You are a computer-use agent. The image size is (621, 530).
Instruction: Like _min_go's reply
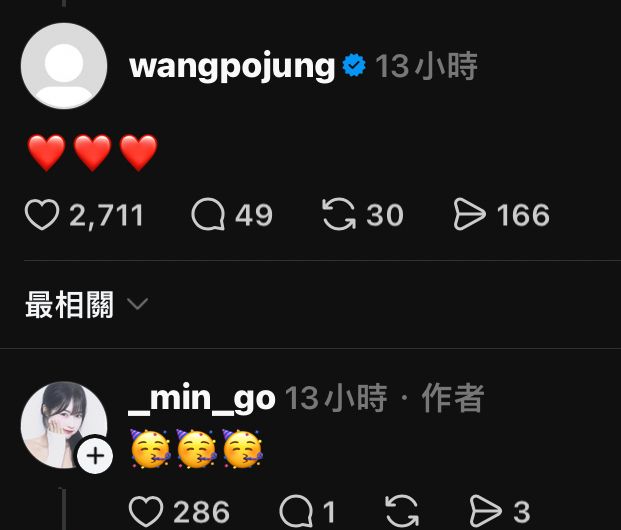(x=146, y=513)
